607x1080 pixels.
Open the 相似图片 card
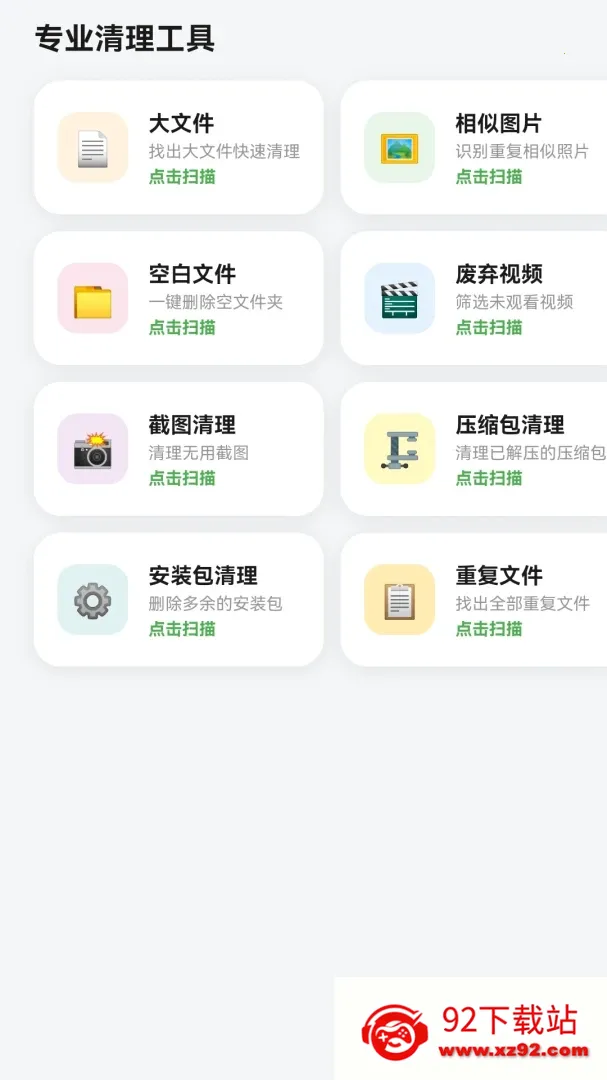click(x=474, y=147)
